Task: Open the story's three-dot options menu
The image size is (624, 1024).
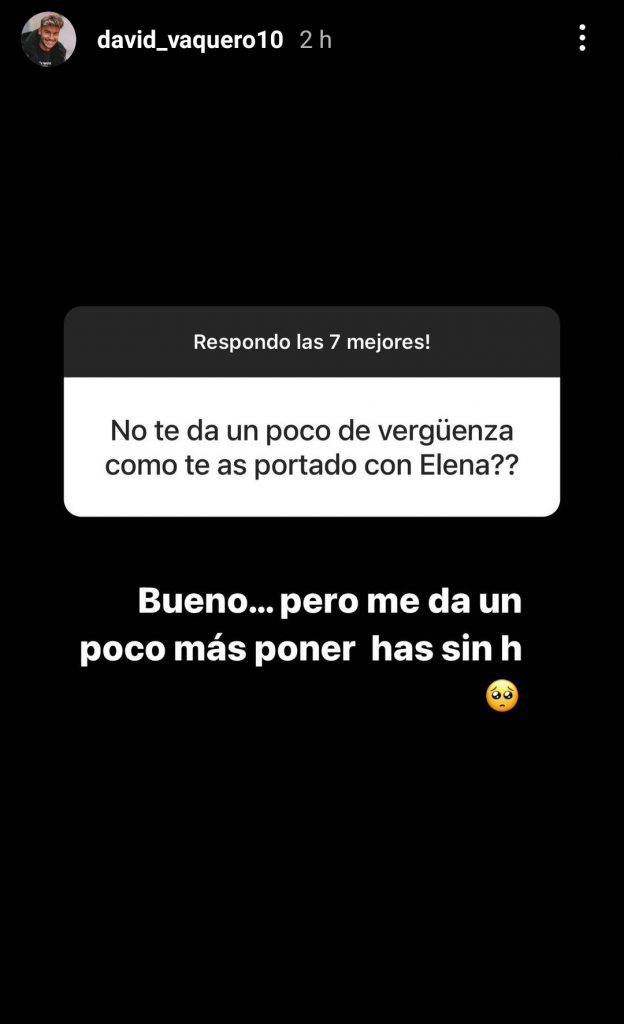Action: pos(582,39)
